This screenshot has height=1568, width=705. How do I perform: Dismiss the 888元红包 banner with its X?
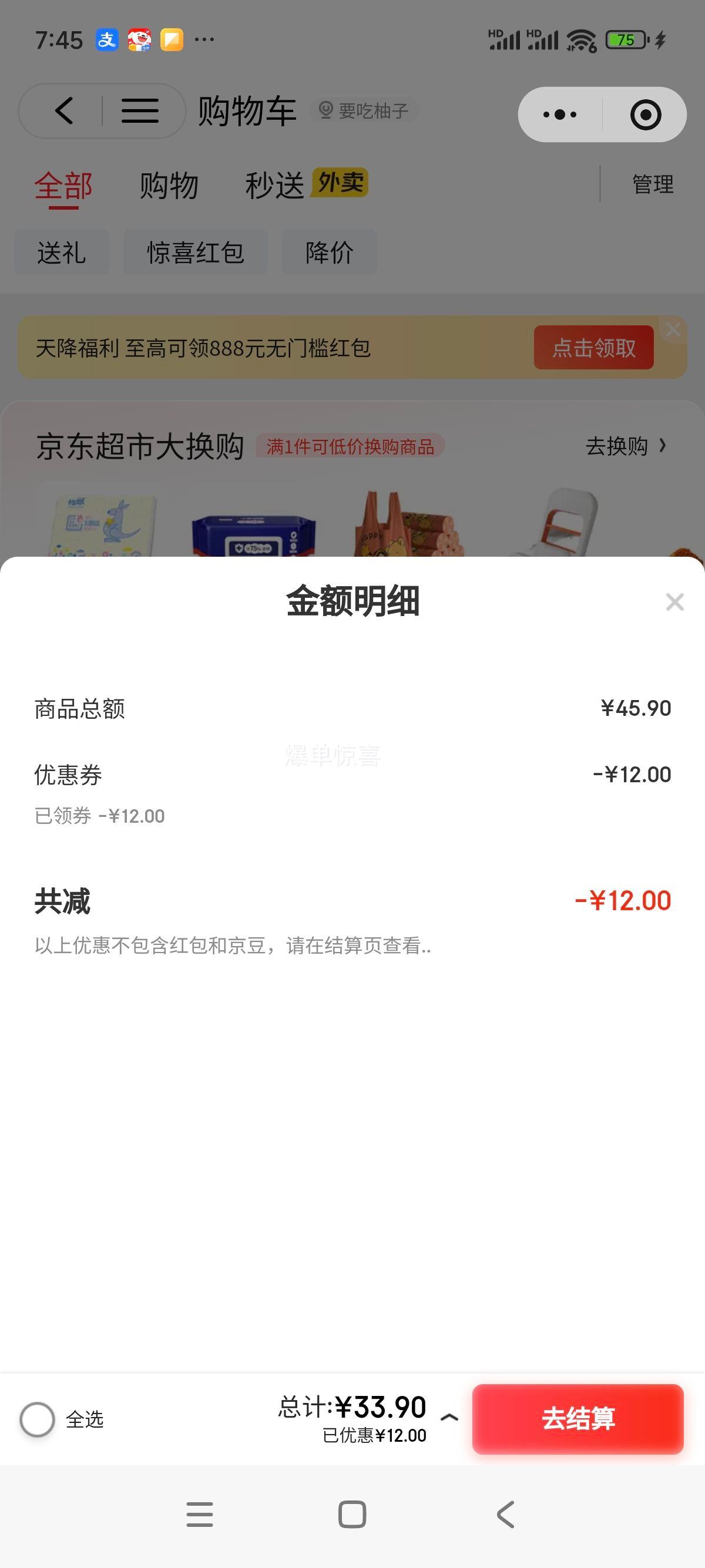tap(673, 329)
